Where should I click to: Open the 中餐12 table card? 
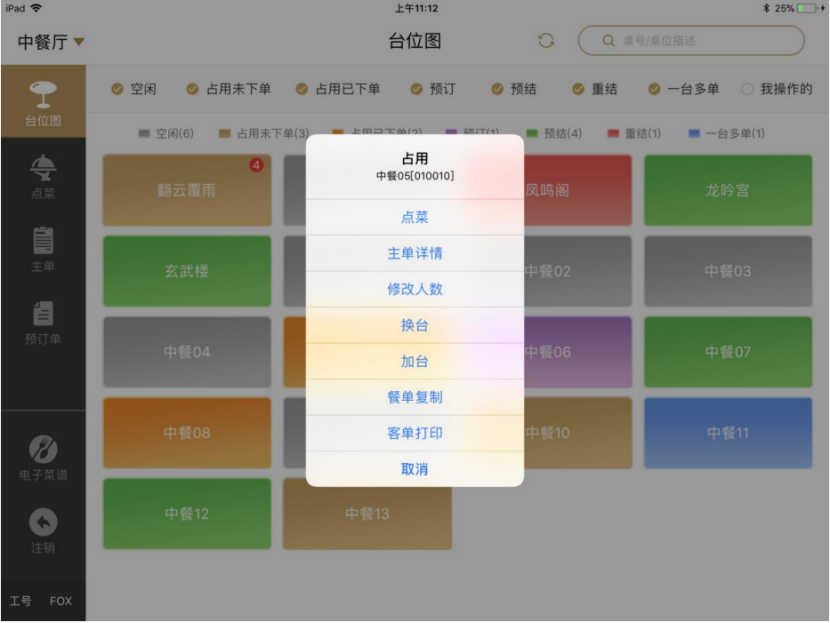(187, 514)
